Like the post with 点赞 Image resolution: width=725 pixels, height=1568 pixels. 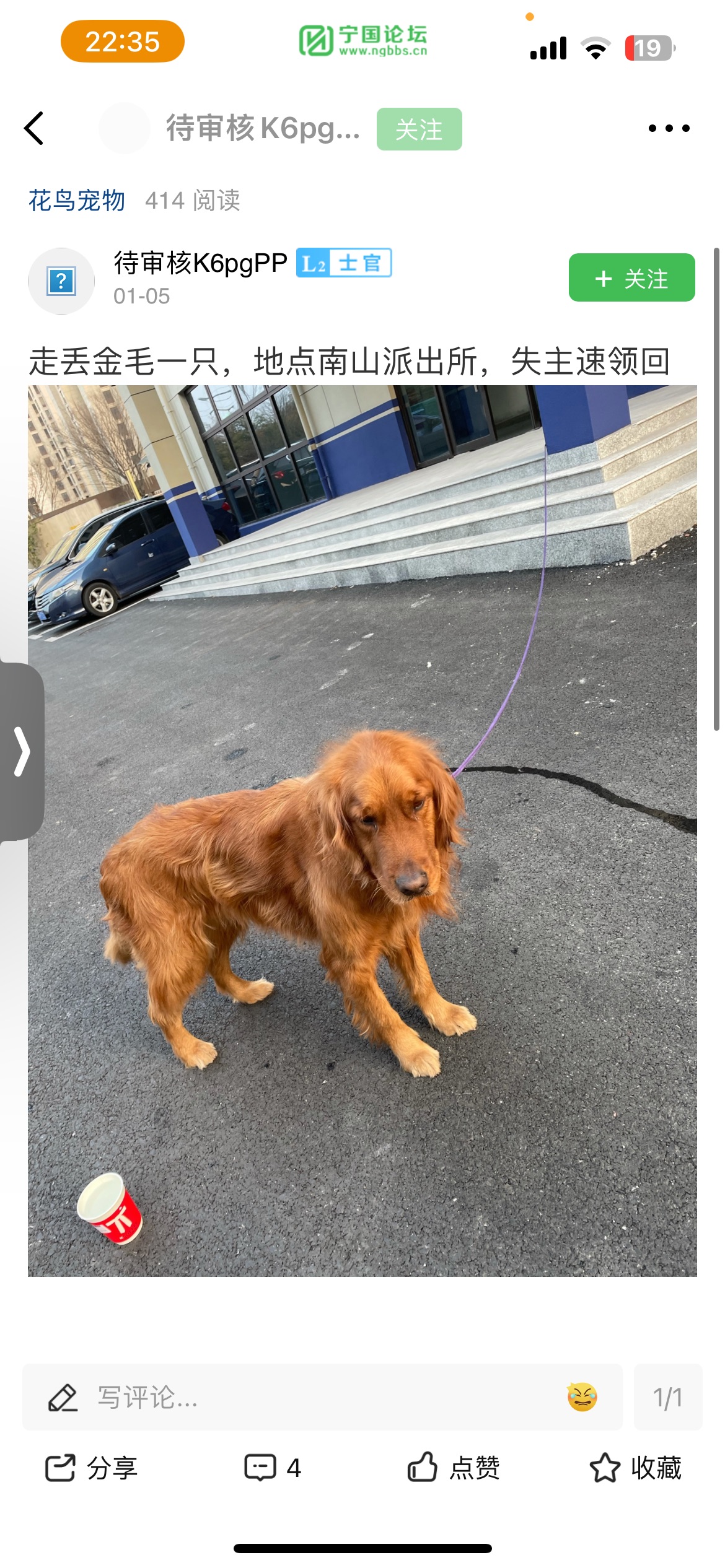[454, 1468]
